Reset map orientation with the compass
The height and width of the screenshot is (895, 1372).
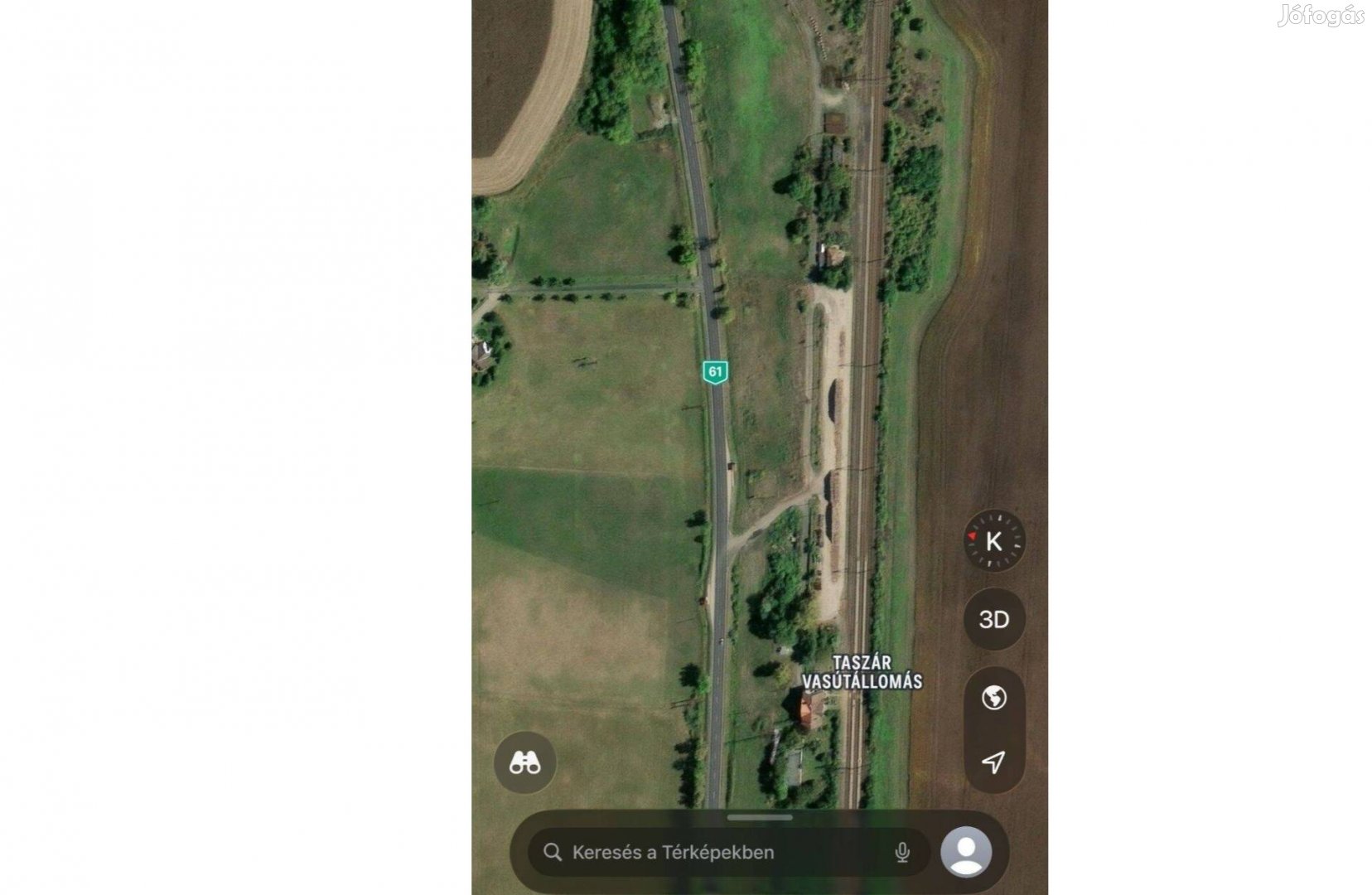coord(993,541)
